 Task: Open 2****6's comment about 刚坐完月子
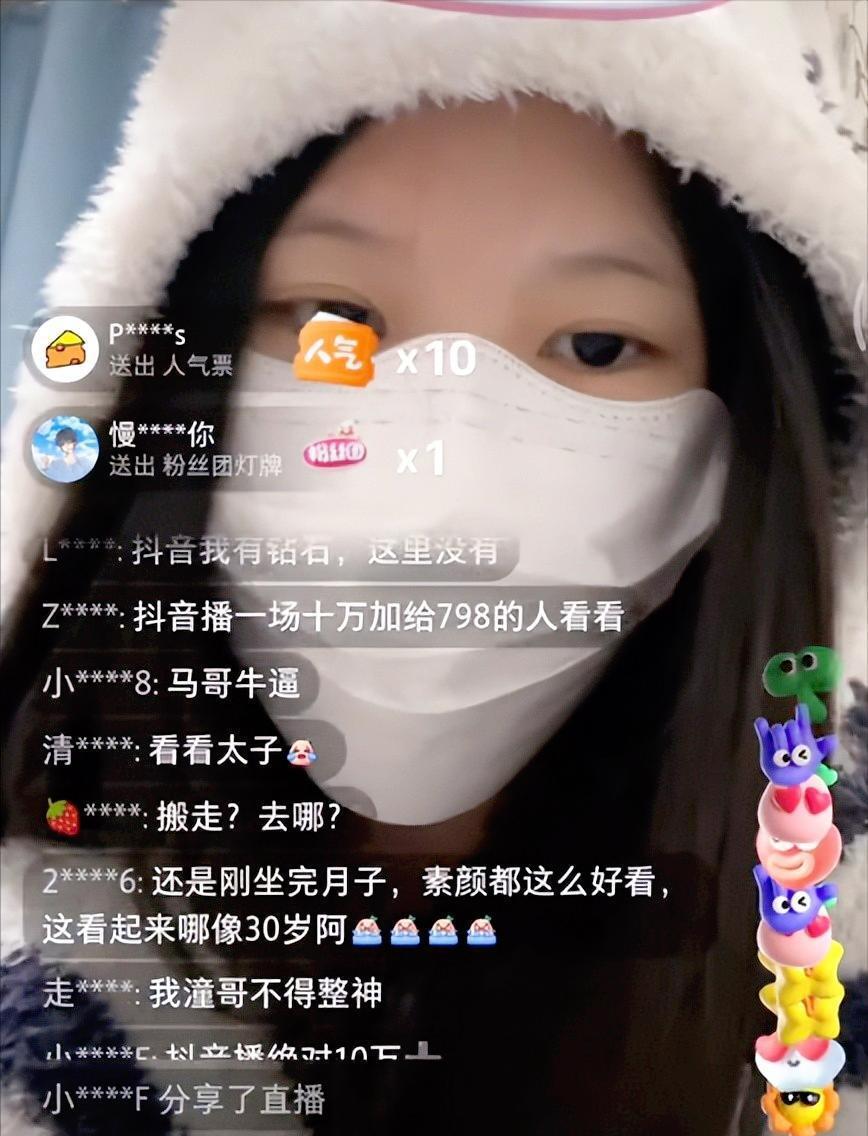[357, 906]
